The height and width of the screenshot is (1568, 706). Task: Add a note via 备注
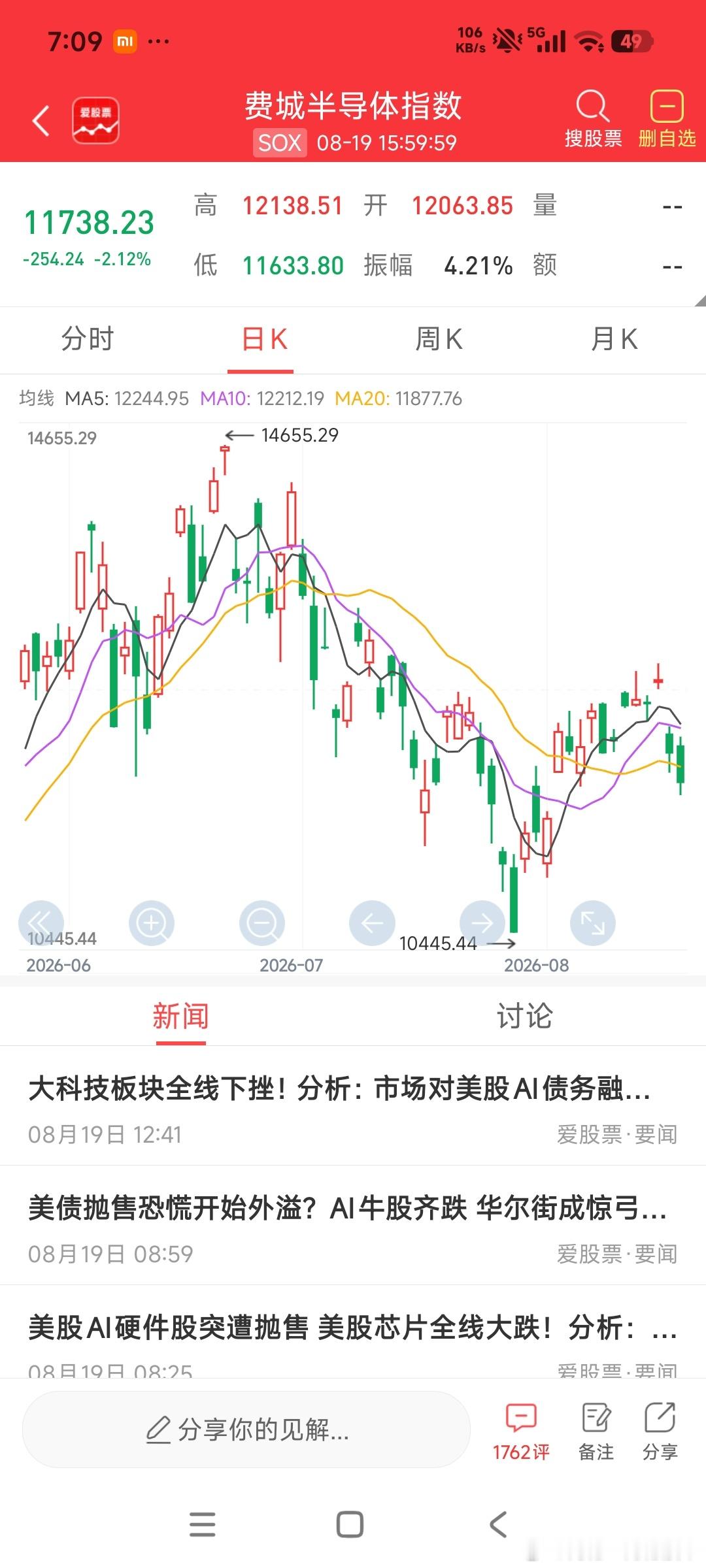596,1432
